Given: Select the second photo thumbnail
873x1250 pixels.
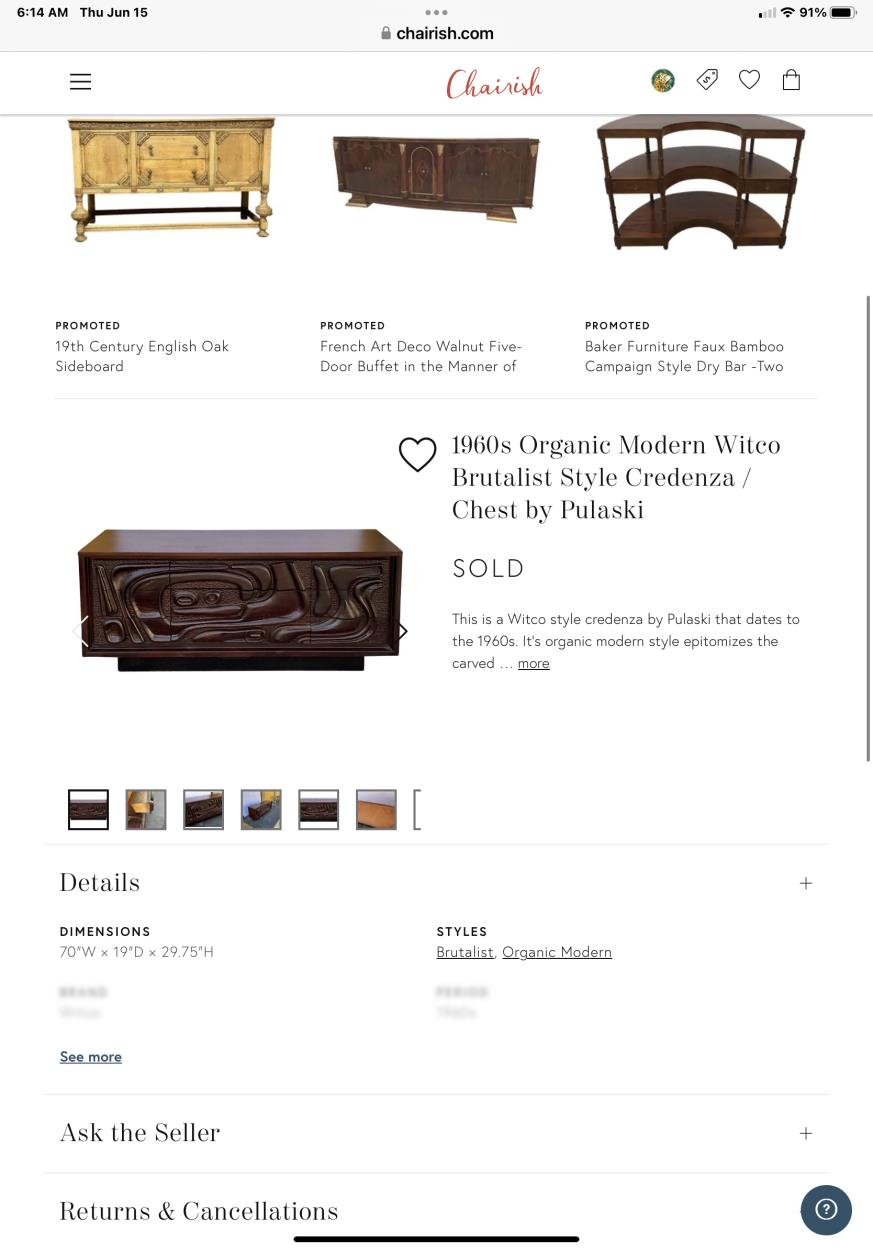Looking at the screenshot, I should 146,810.
